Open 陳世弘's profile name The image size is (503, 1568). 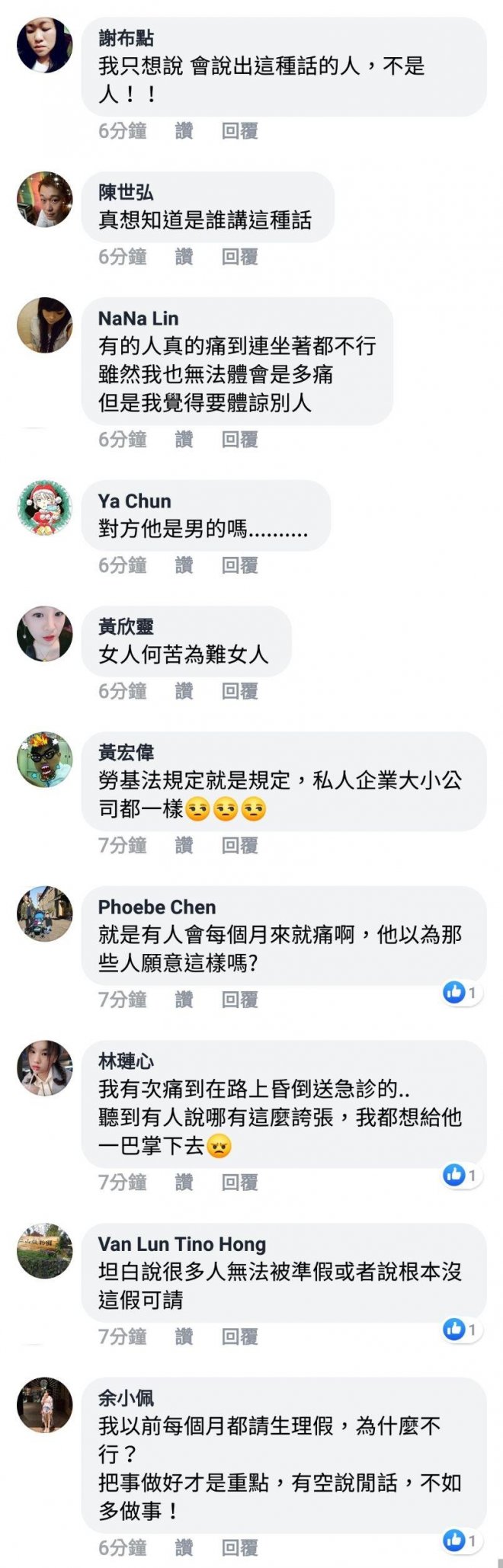(126, 193)
